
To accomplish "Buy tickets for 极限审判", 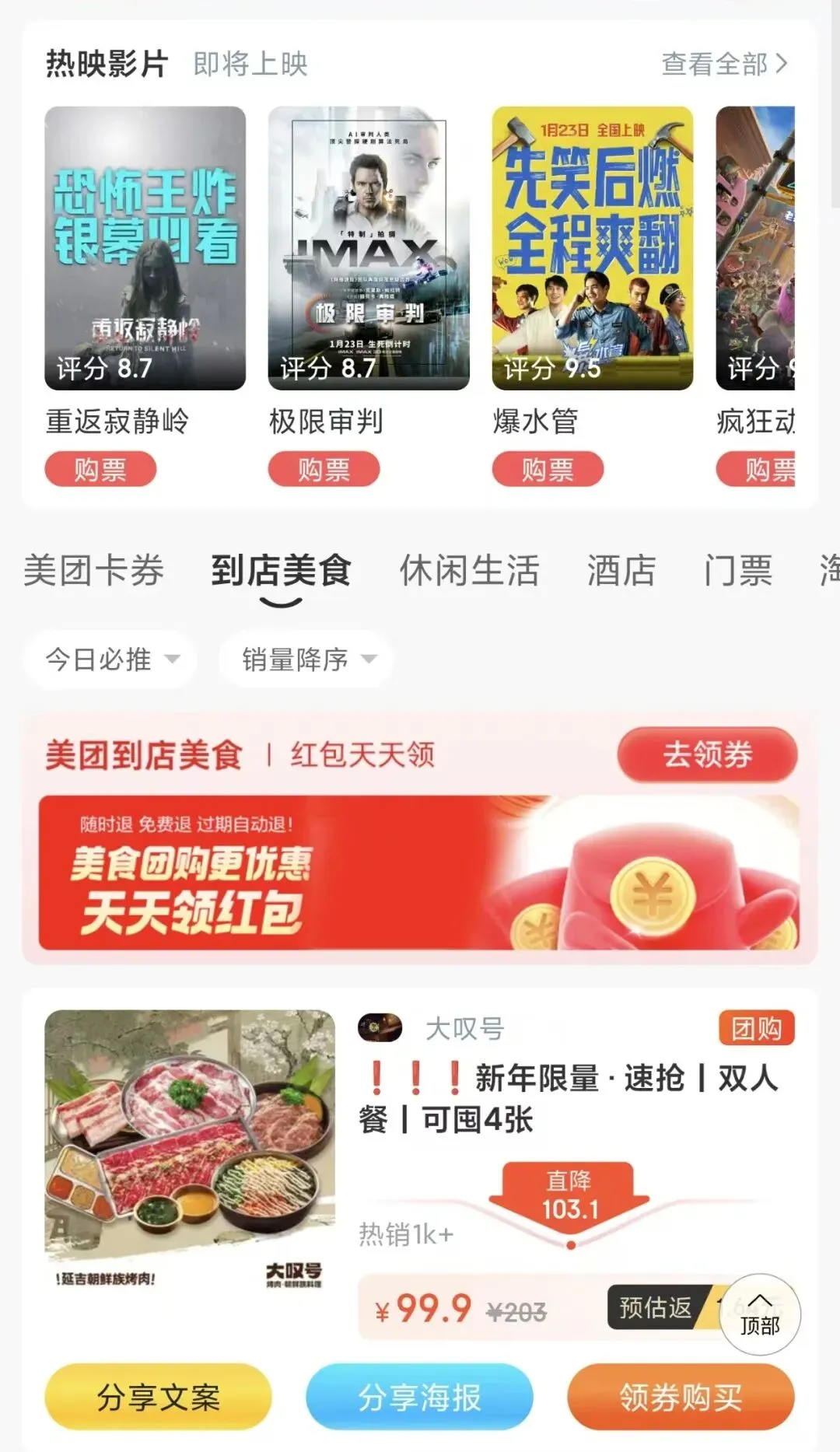I will (x=324, y=470).
